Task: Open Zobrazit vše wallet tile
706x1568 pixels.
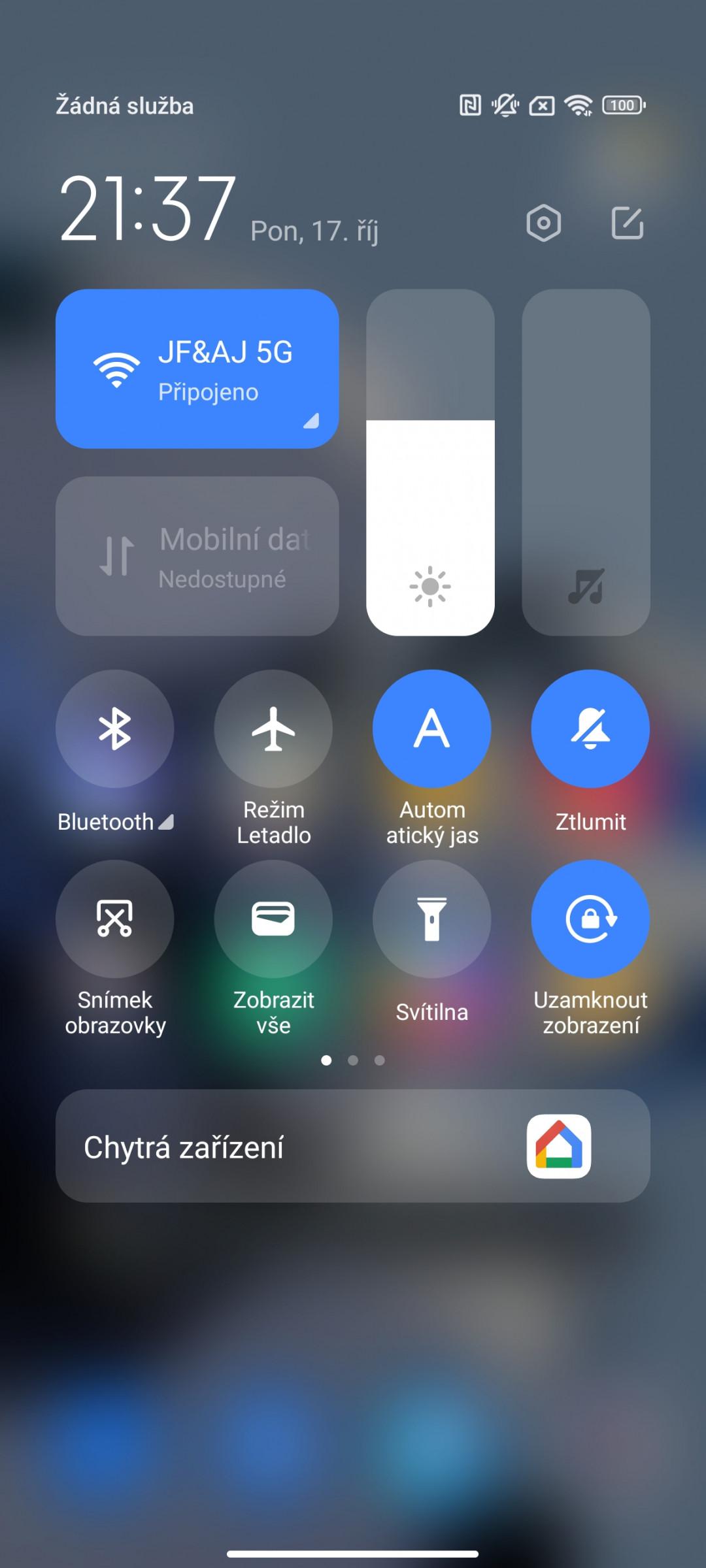Action: point(273,919)
